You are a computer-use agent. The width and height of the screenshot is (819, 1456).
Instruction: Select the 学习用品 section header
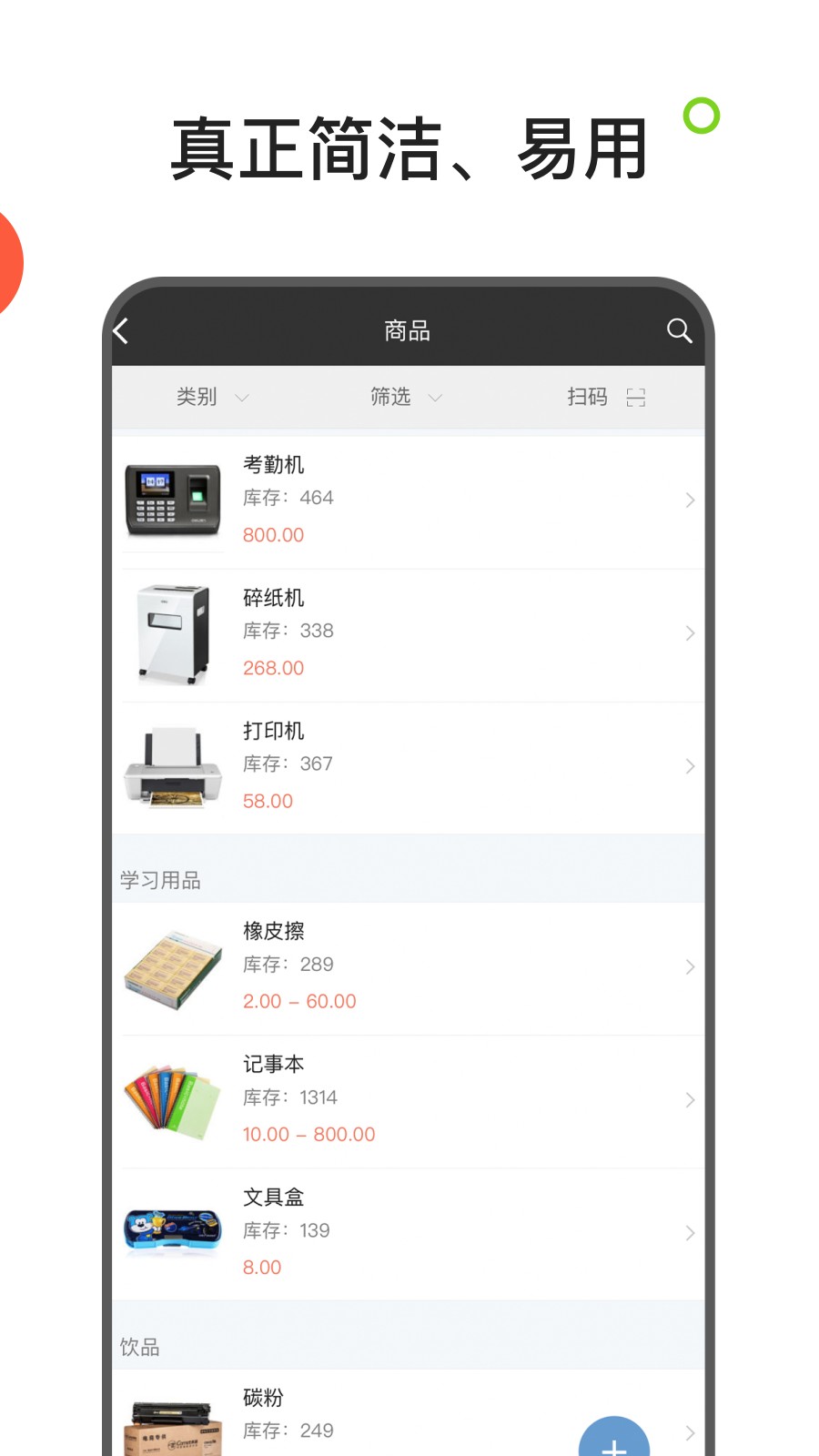[x=160, y=880]
